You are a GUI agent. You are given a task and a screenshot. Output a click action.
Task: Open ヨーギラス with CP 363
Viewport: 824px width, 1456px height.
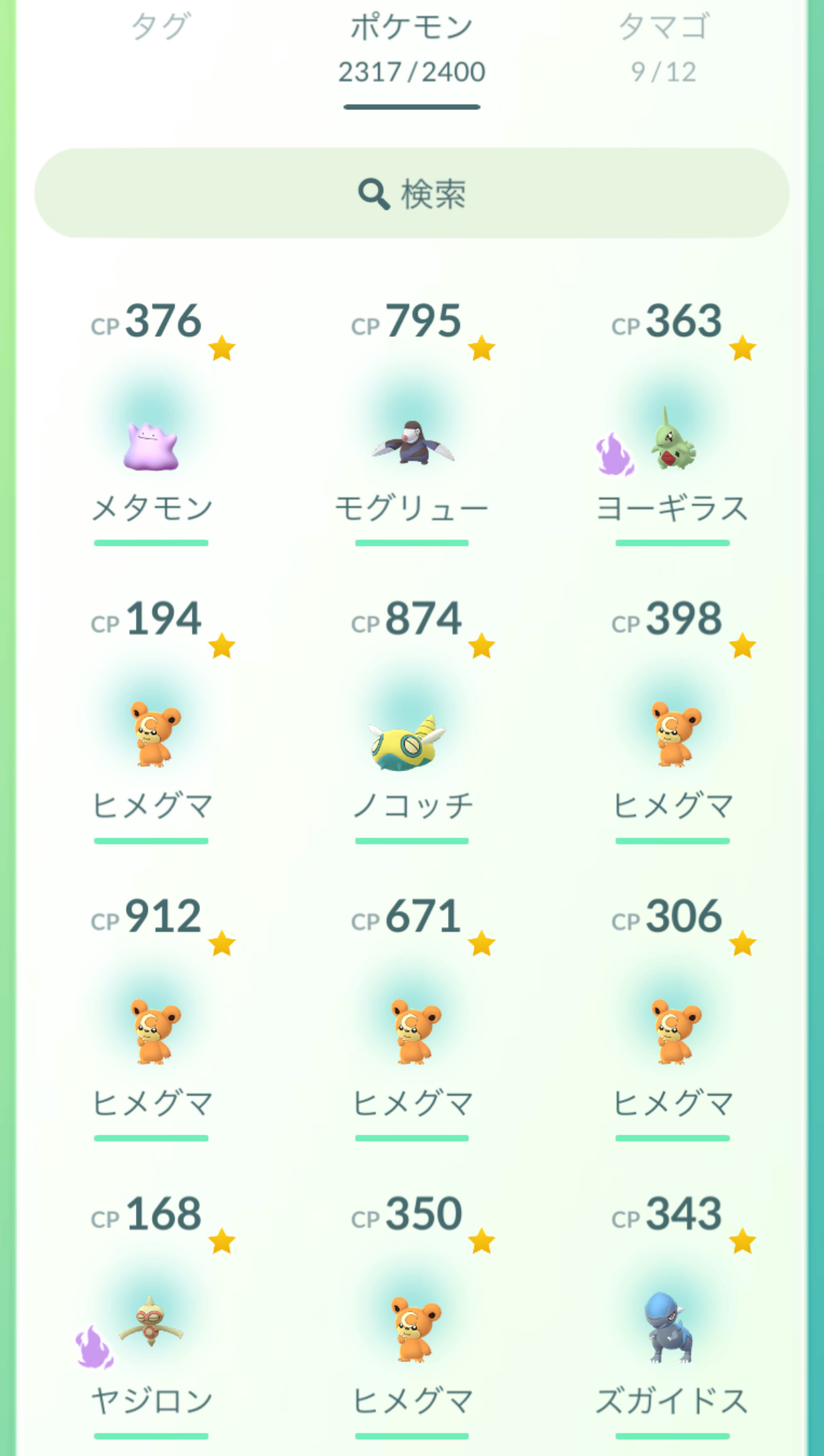click(673, 445)
